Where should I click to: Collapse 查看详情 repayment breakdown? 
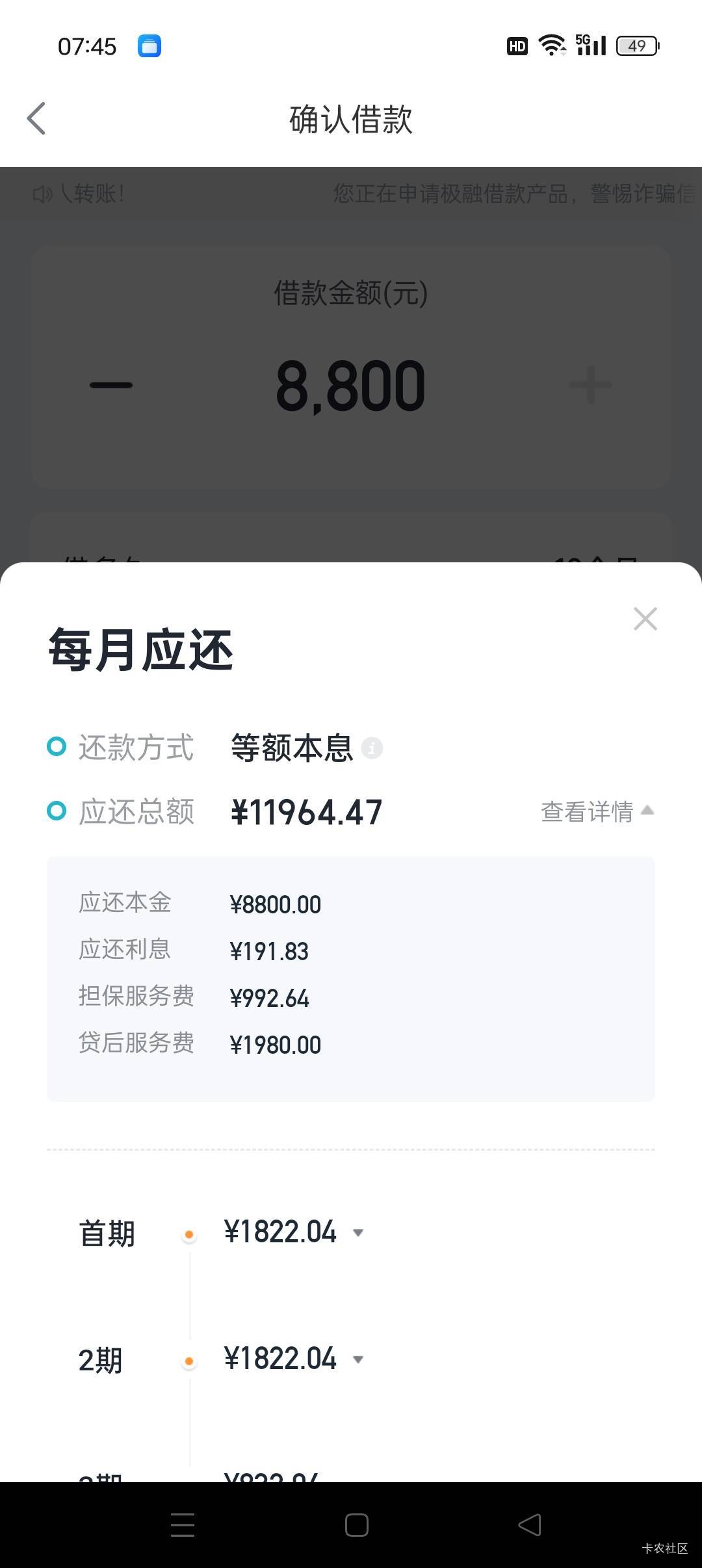point(597,811)
